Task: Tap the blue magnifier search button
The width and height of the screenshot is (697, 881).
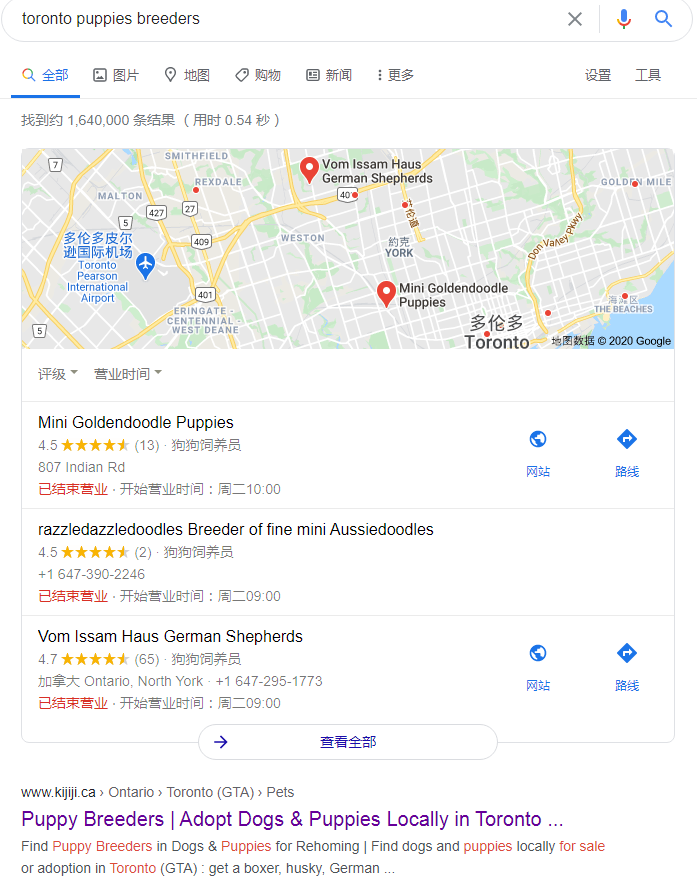Action: point(663,19)
